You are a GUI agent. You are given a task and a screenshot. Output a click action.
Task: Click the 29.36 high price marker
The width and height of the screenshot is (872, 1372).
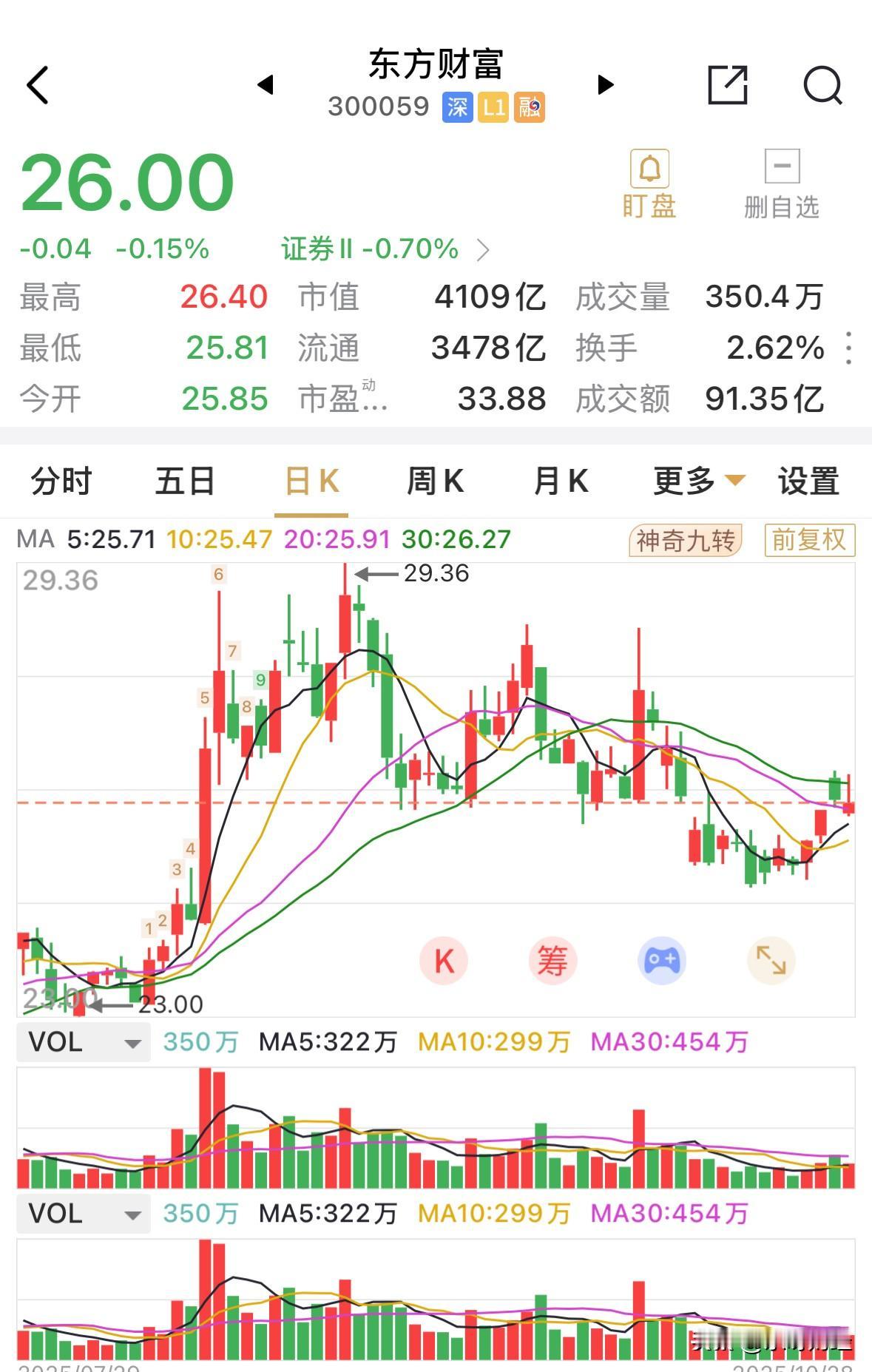(x=436, y=572)
